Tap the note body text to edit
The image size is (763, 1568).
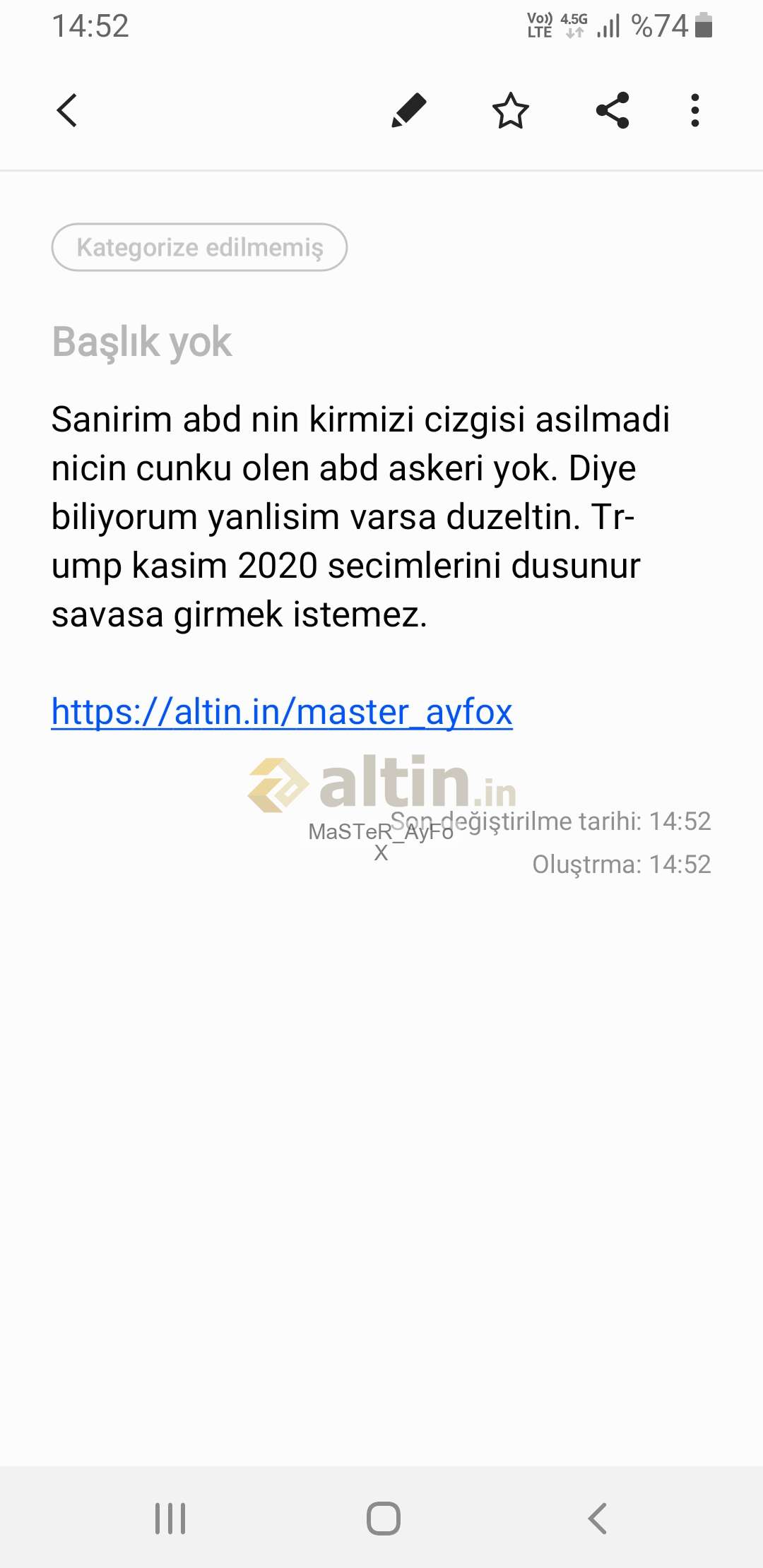[x=360, y=516]
